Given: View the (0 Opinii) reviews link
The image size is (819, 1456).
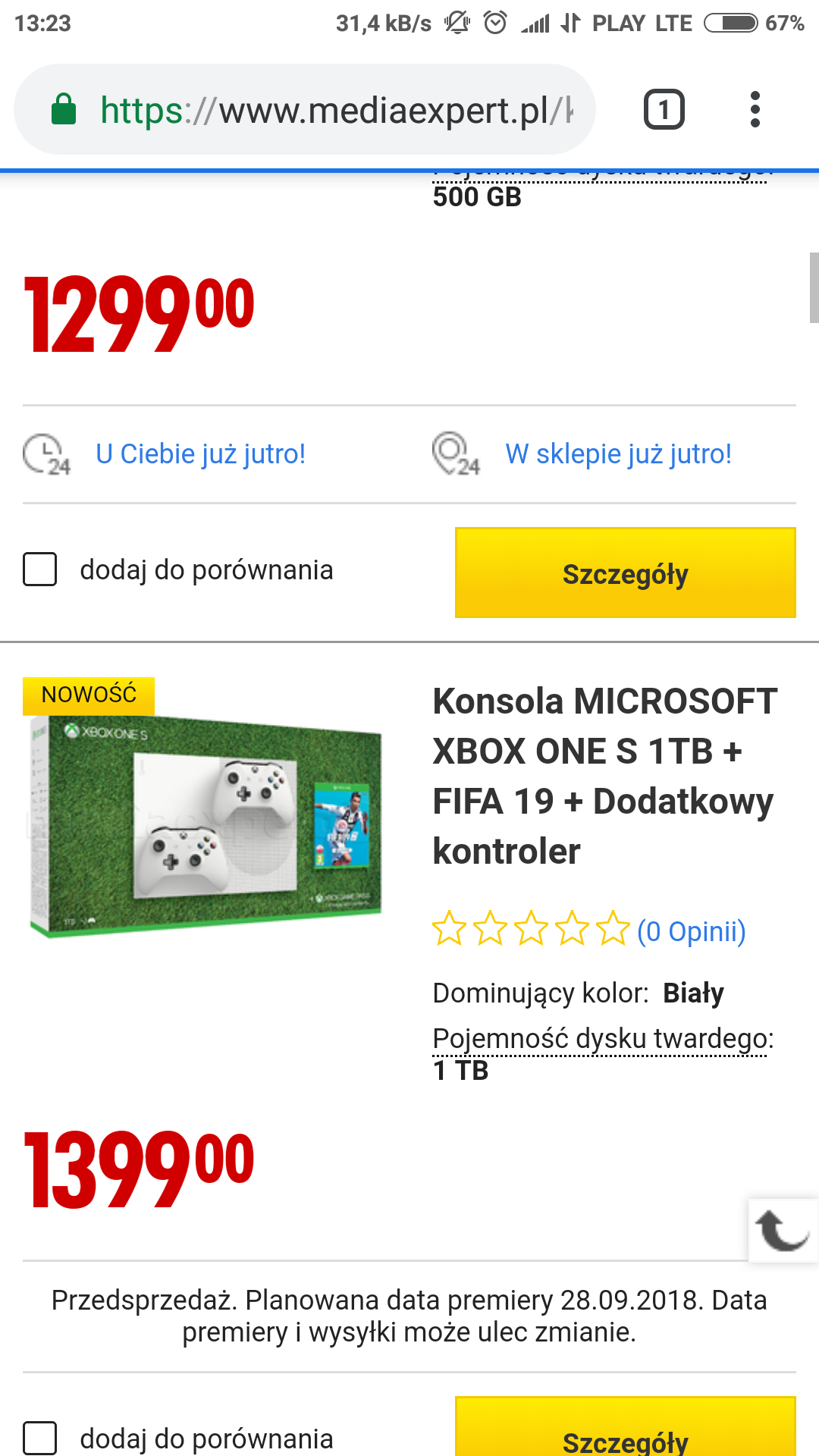Looking at the screenshot, I should tap(691, 931).
